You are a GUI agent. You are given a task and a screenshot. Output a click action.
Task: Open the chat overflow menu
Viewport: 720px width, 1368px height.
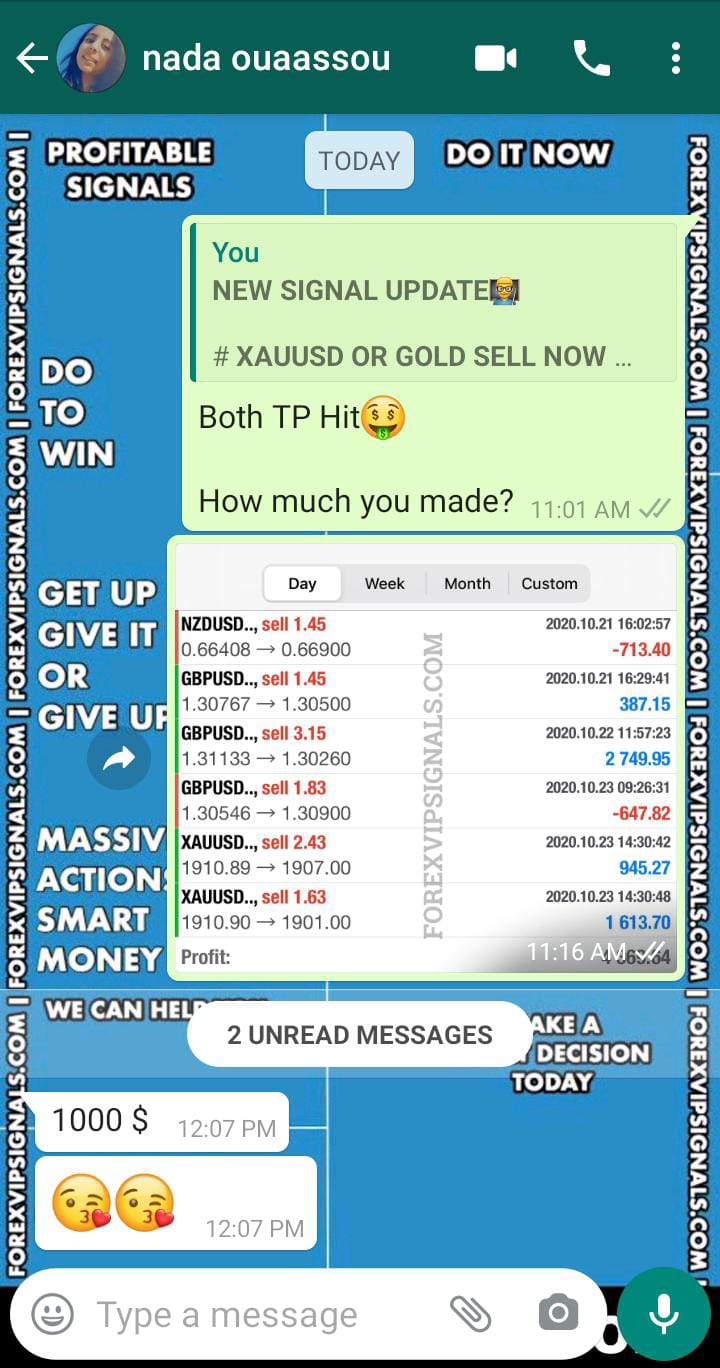(676, 59)
